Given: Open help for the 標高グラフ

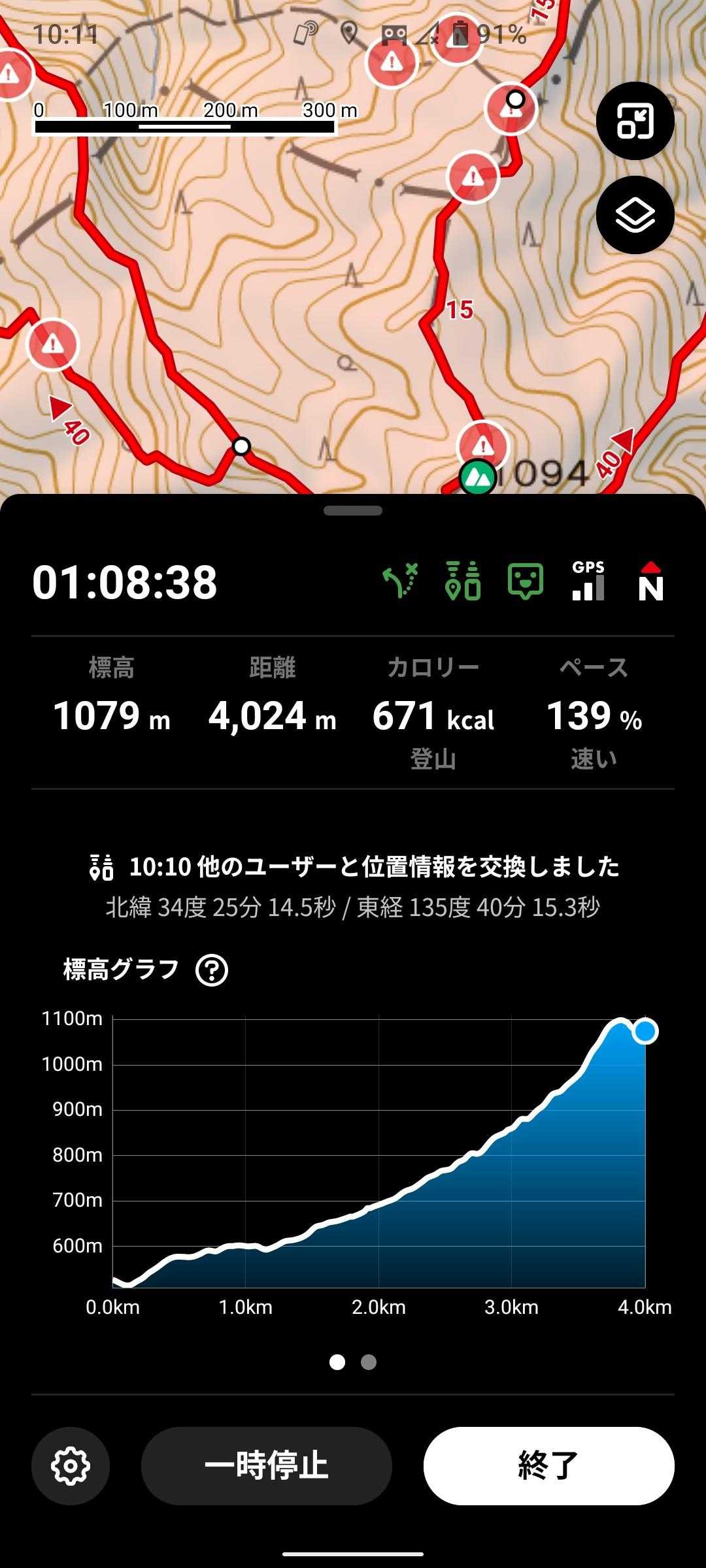Looking at the screenshot, I should (x=212, y=970).
